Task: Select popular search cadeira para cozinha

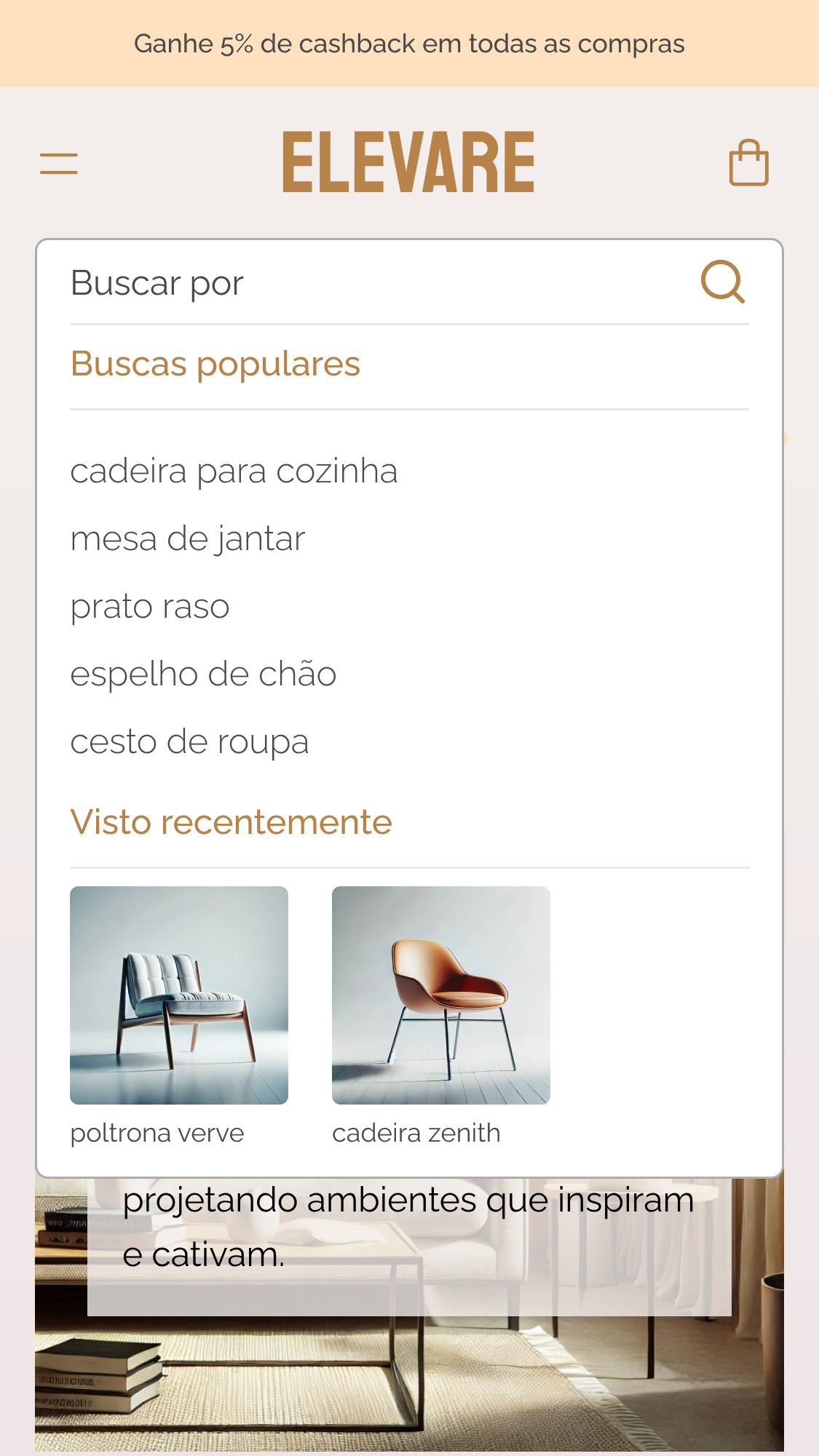Action: click(234, 472)
